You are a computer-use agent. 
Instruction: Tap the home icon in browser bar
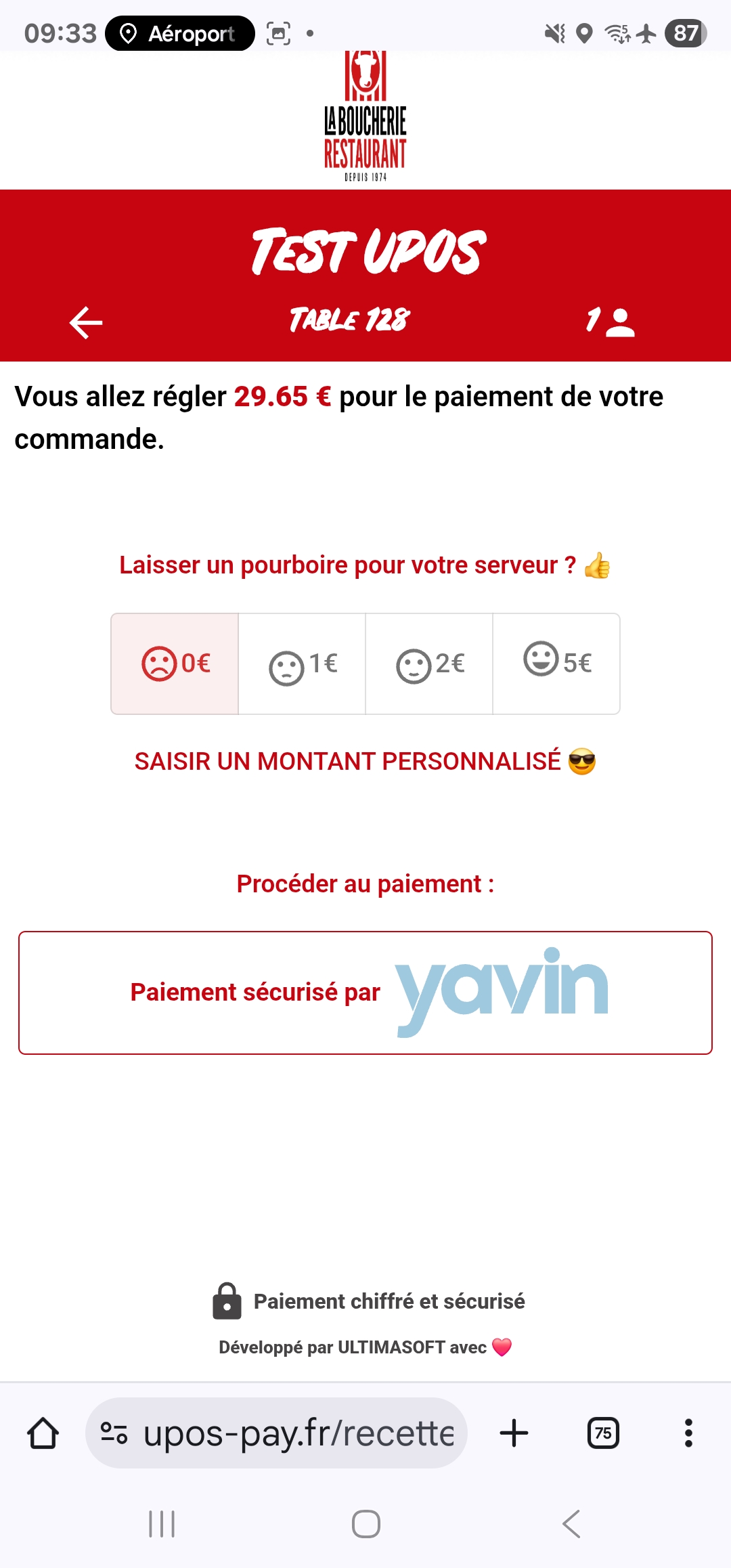43,1432
